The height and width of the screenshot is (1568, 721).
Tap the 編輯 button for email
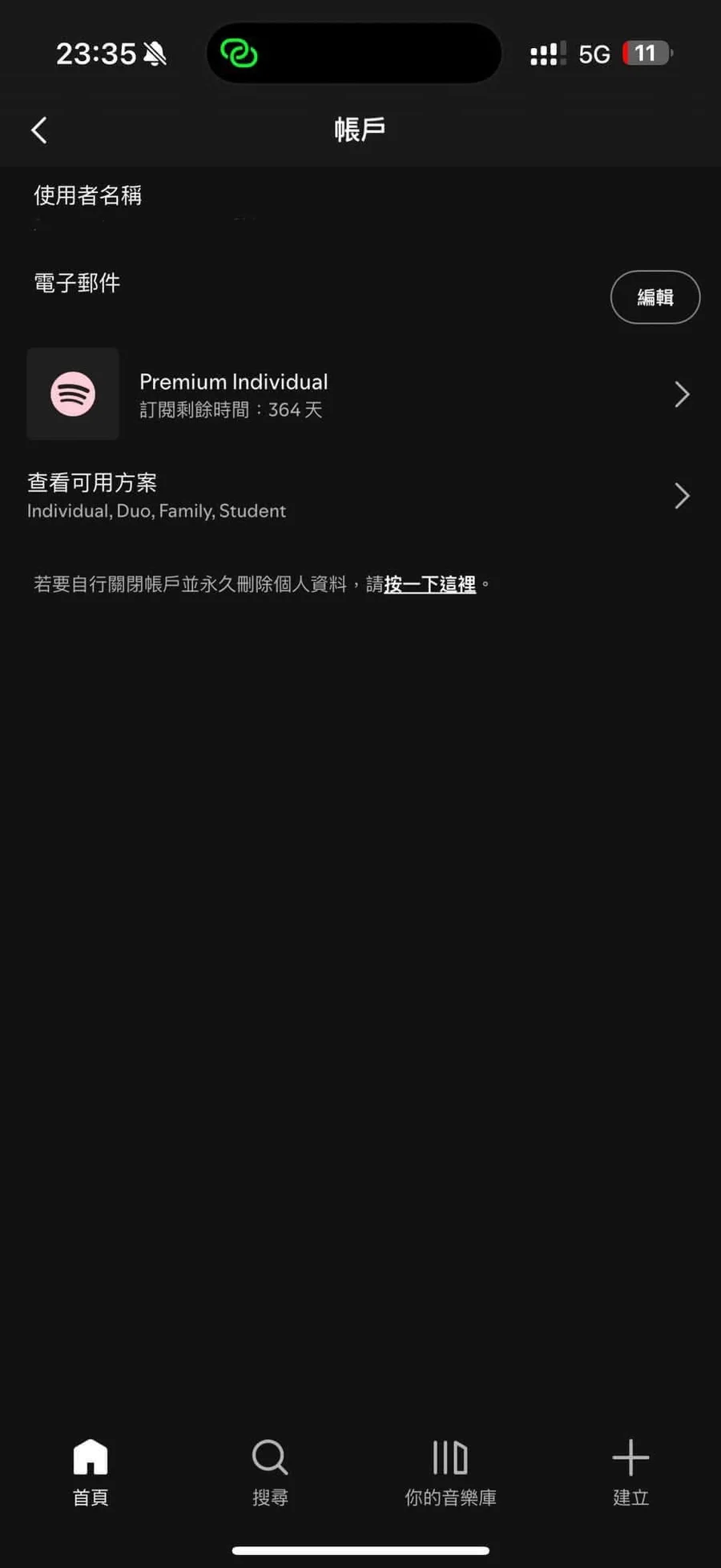[655, 297]
